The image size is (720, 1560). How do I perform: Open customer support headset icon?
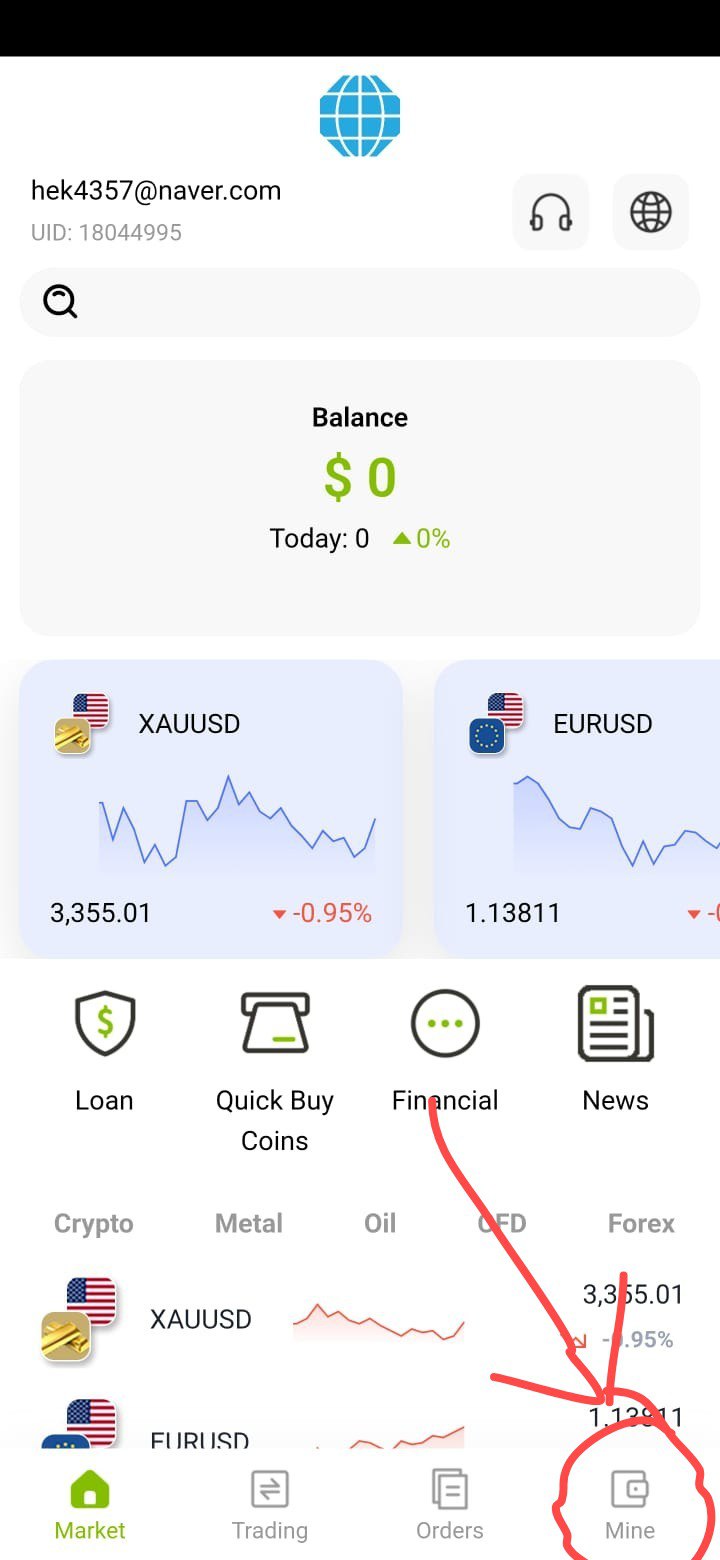click(551, 212)
